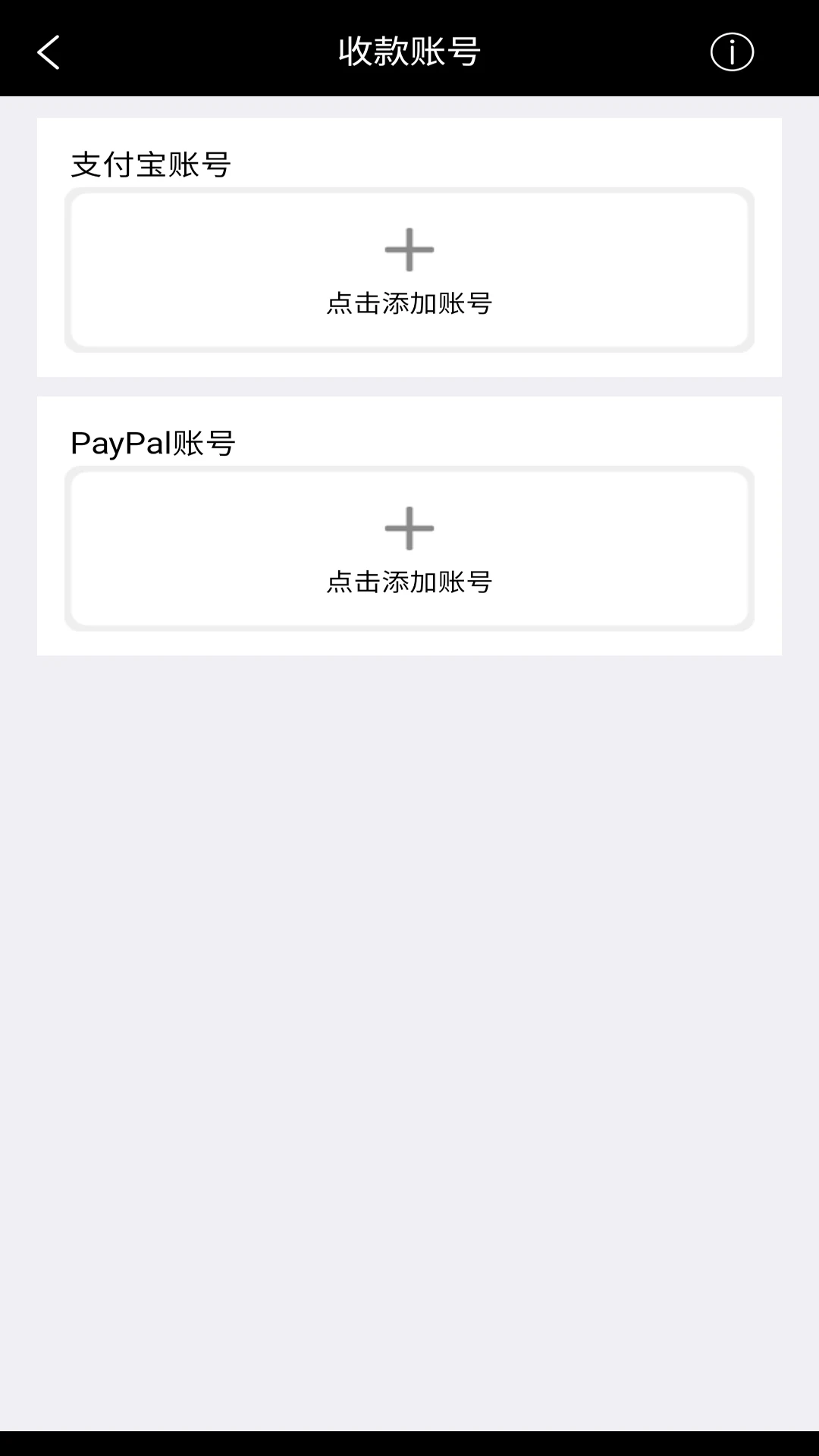The width and height of the screenshot is (819, 1456).
Task: Open the help info for payment accounts
Action: click(x=730, y=52)
